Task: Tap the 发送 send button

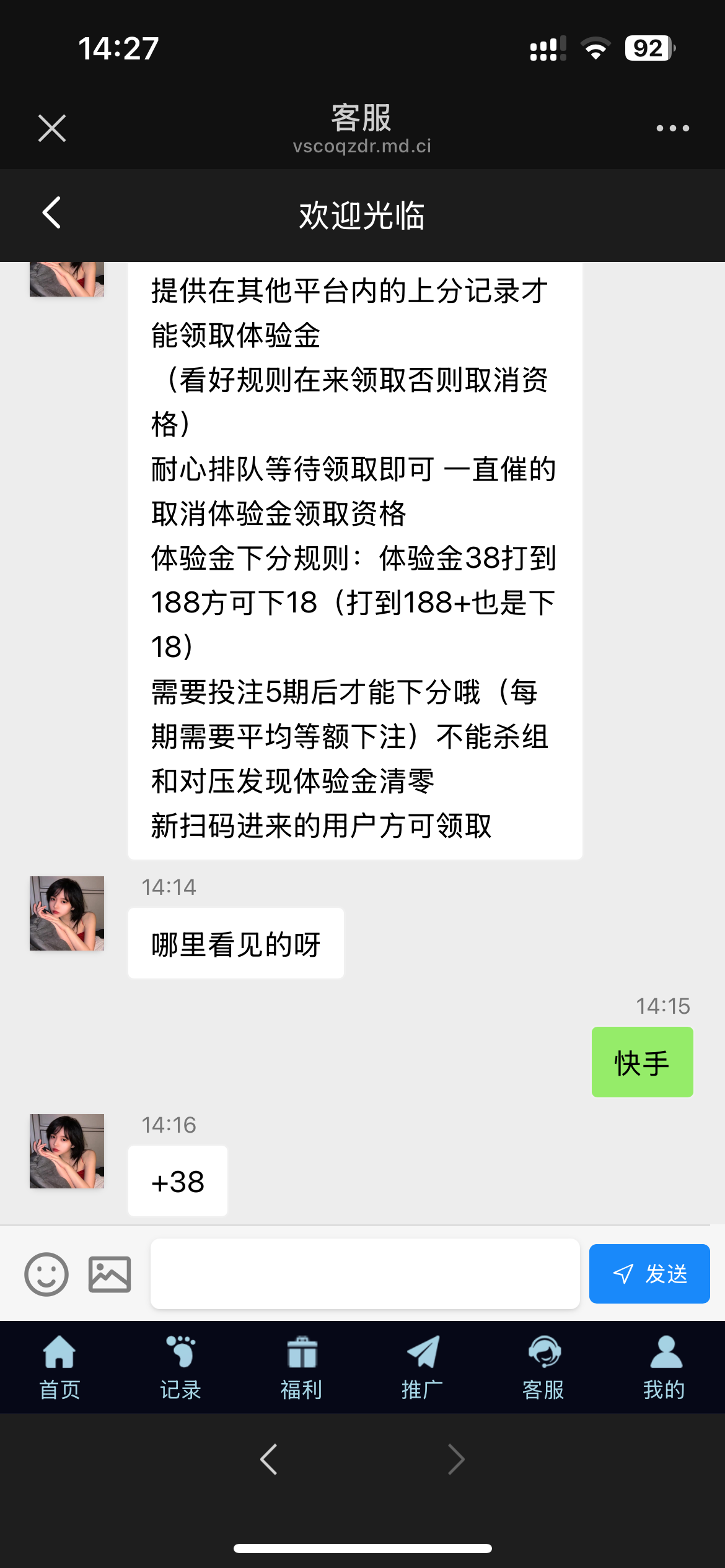Action: (649, 1274)
